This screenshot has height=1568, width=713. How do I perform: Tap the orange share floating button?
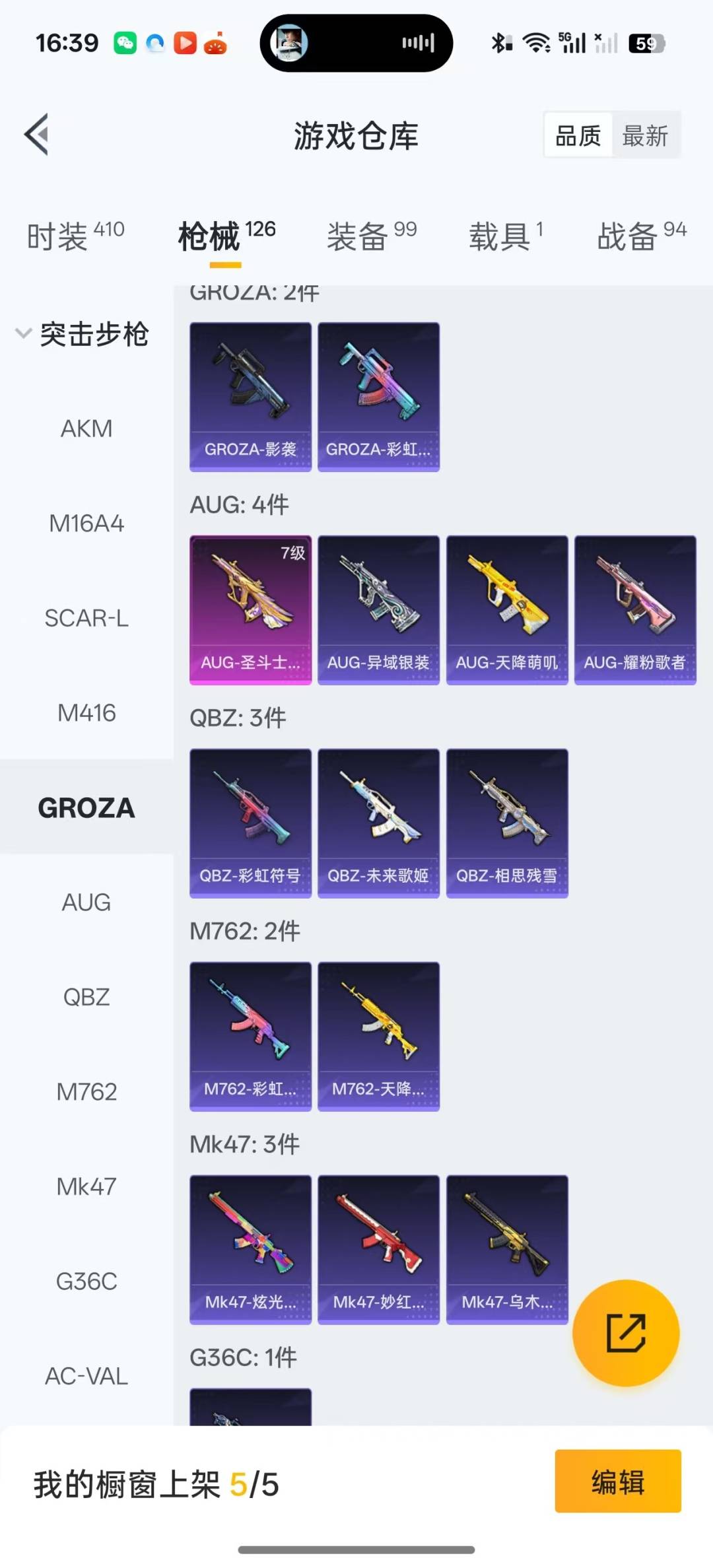(626, 1333)
